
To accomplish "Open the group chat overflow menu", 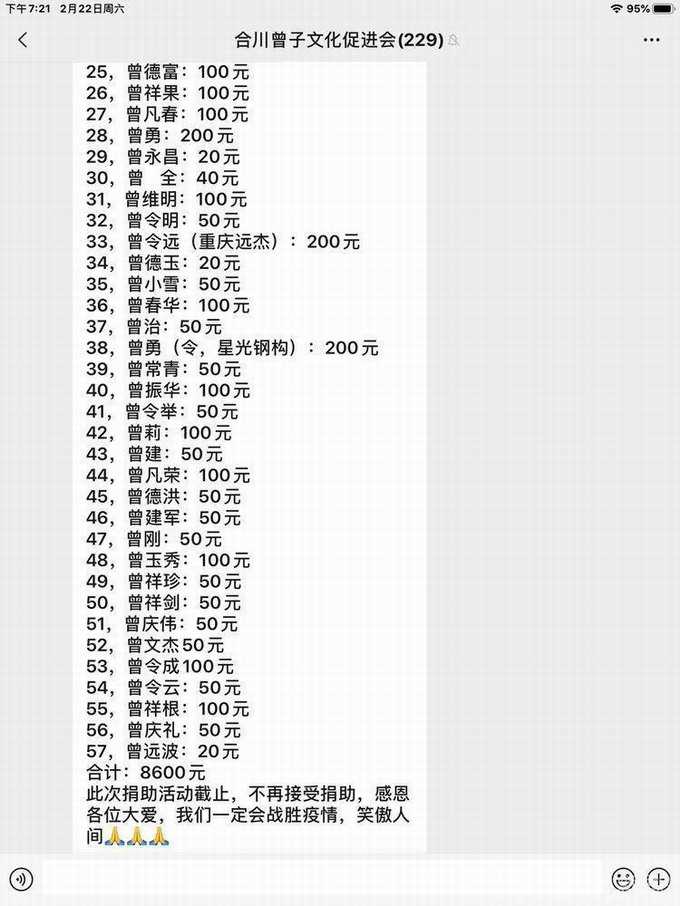I will pos(651,40).
